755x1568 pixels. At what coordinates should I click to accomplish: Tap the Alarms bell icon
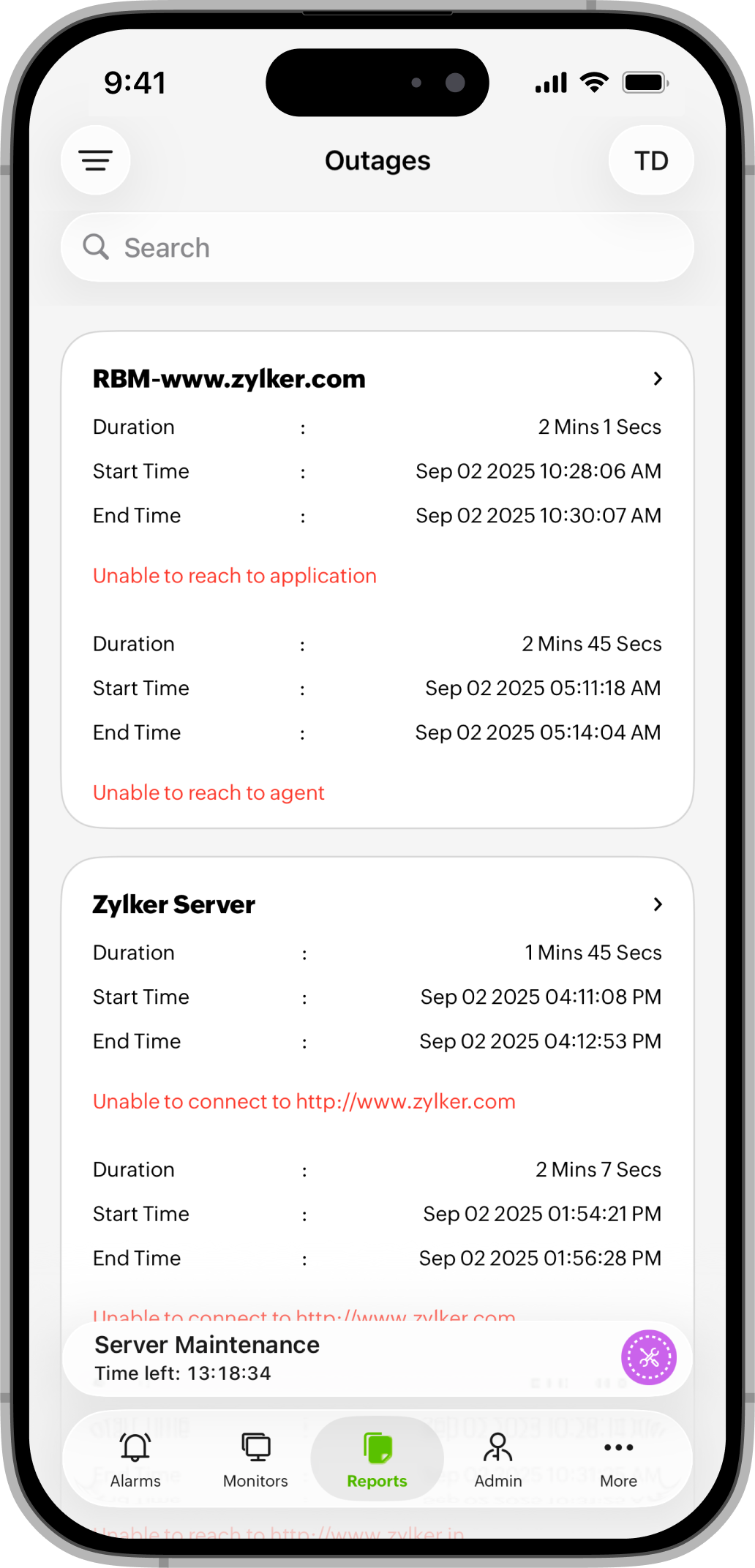(x=135, y=1447)
